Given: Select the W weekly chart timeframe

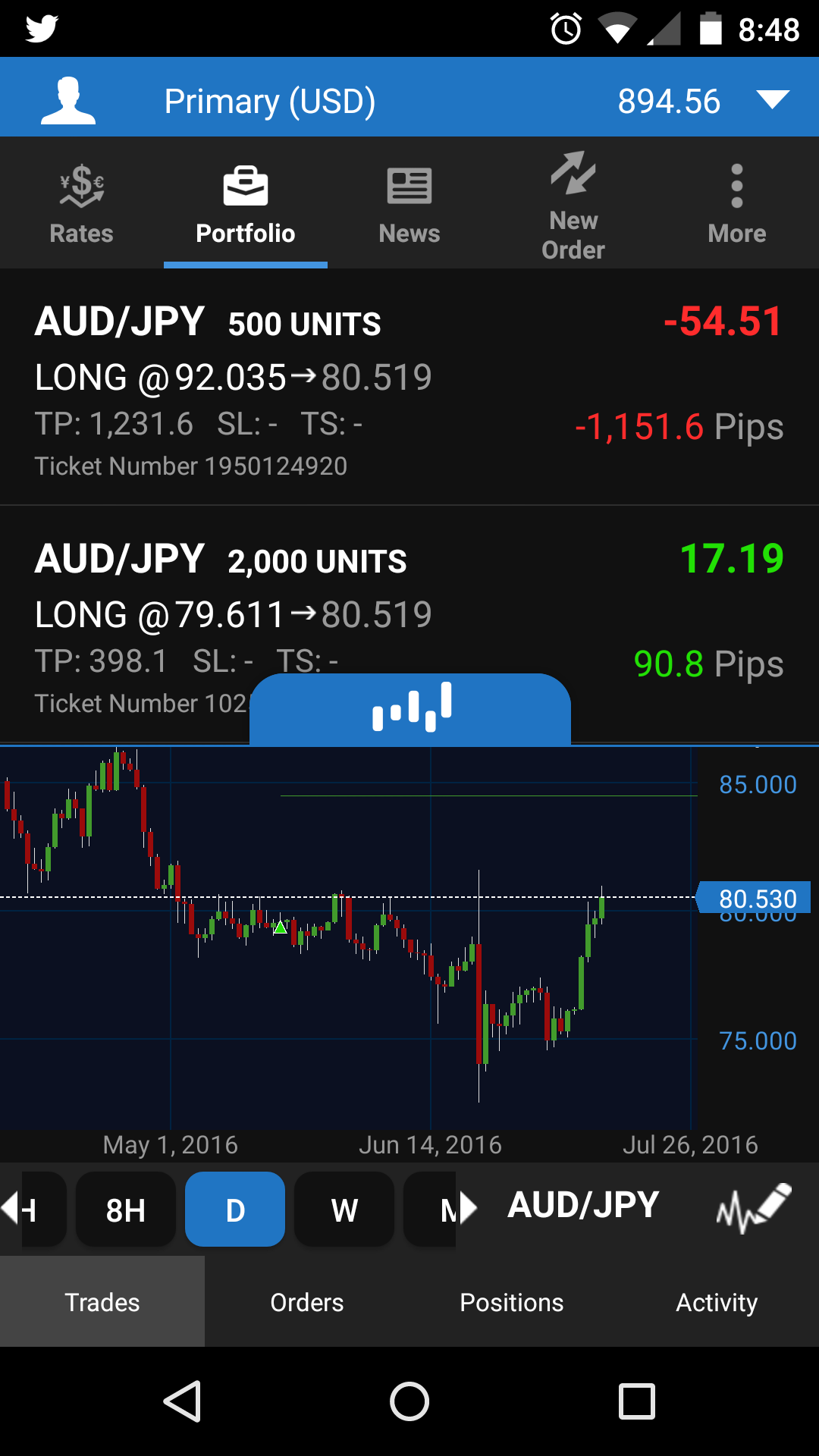Looking at the screenshot, I should click(344, 1210).
